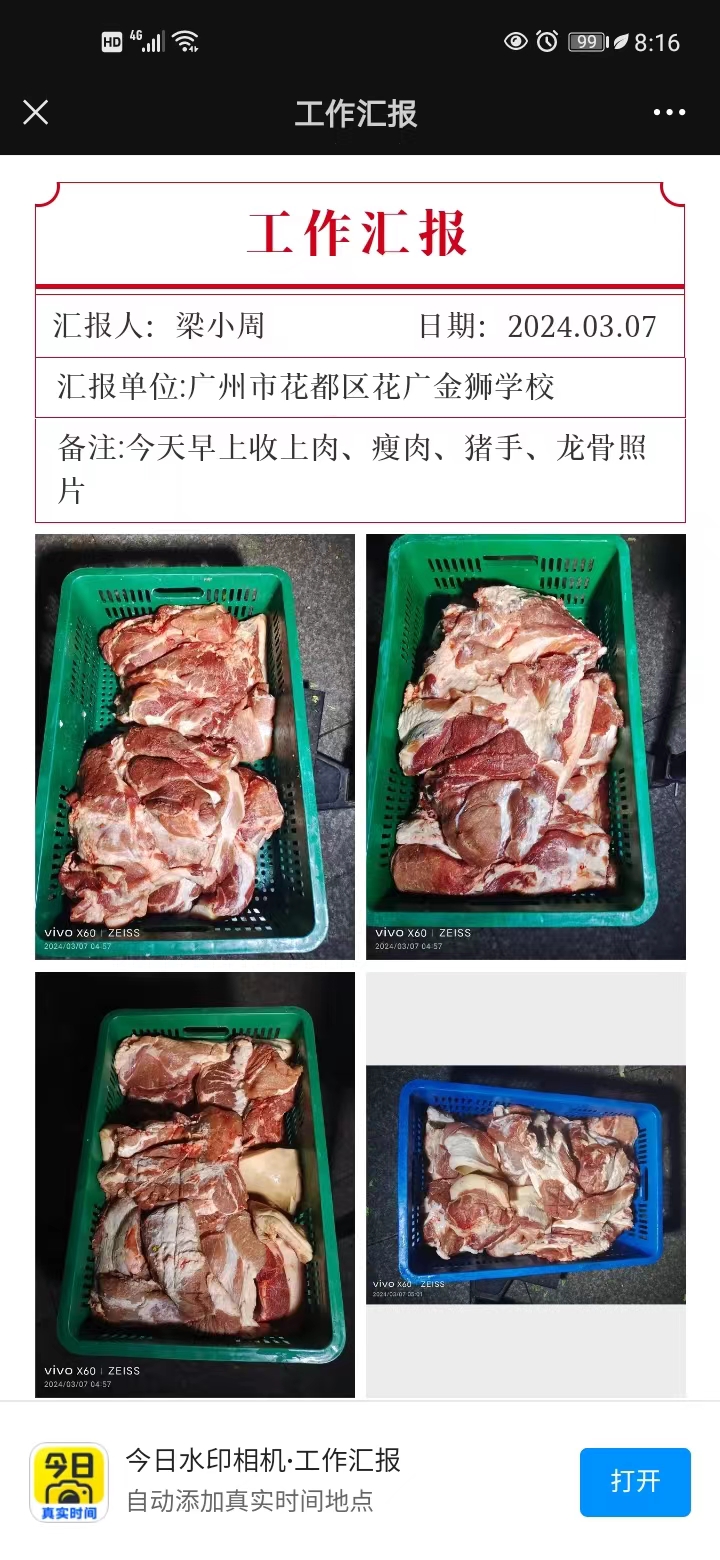View the top-right meat photo in green crate
Viewport: 720px width, 1560px height.
526,746
